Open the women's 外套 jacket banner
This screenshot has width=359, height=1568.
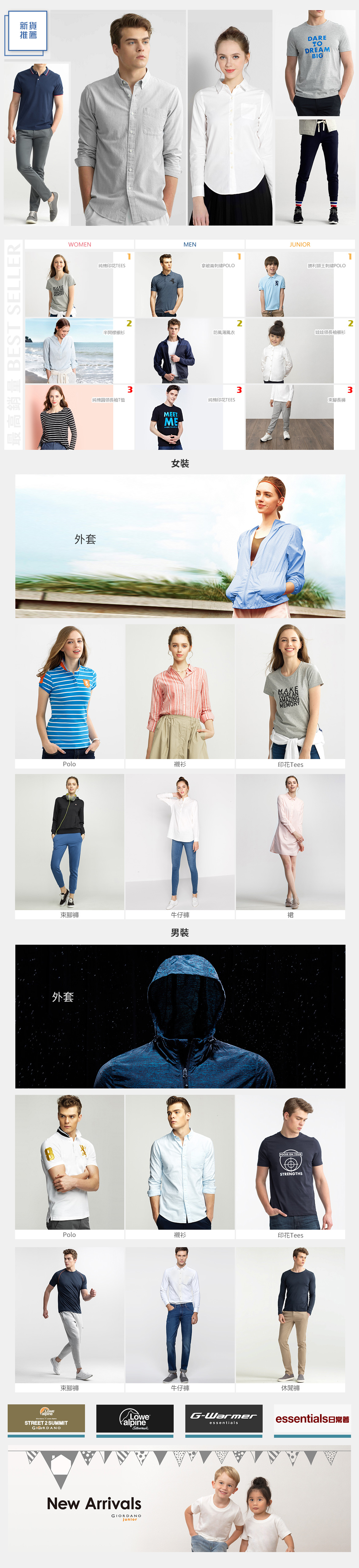pyautogui.click(x=180, y=546)
